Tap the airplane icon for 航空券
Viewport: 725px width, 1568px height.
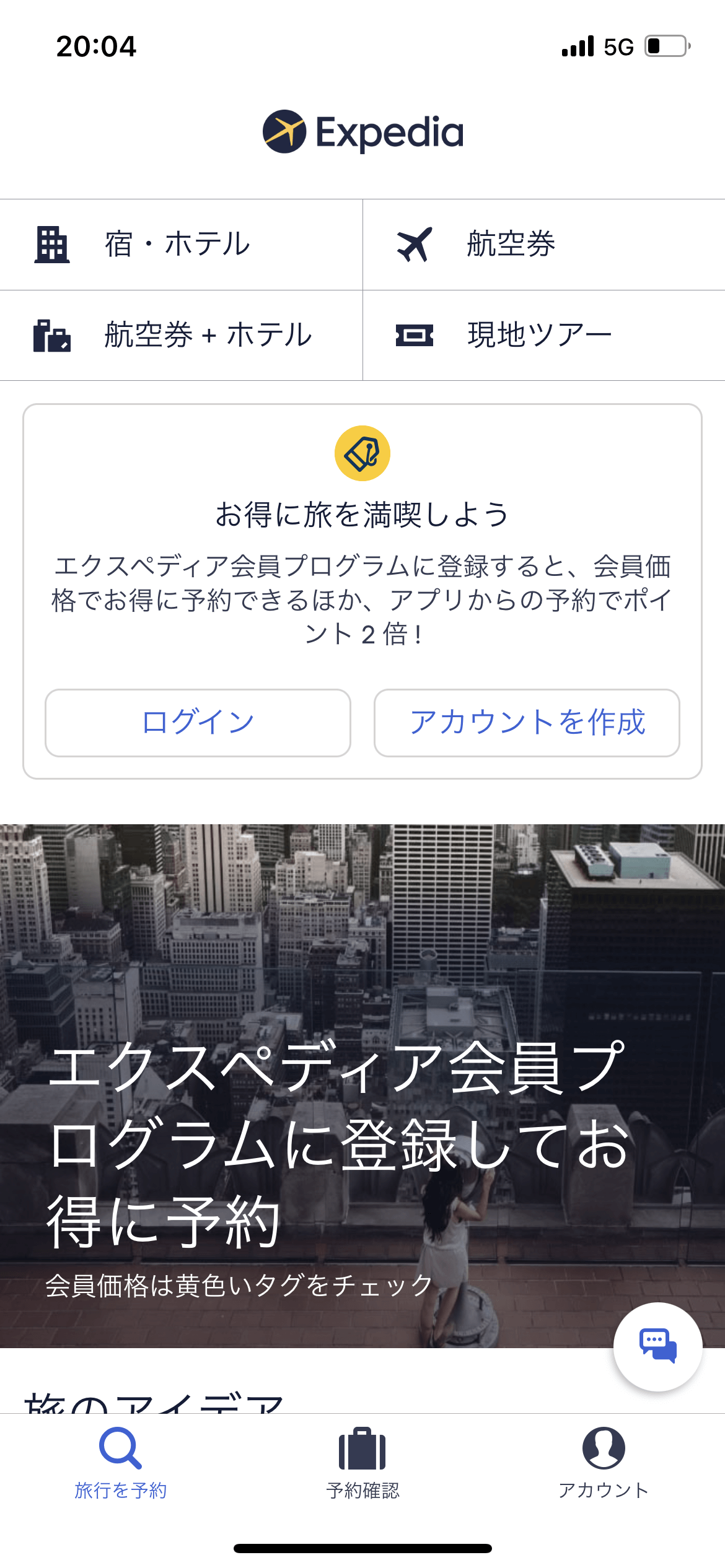tap(414, 243)
